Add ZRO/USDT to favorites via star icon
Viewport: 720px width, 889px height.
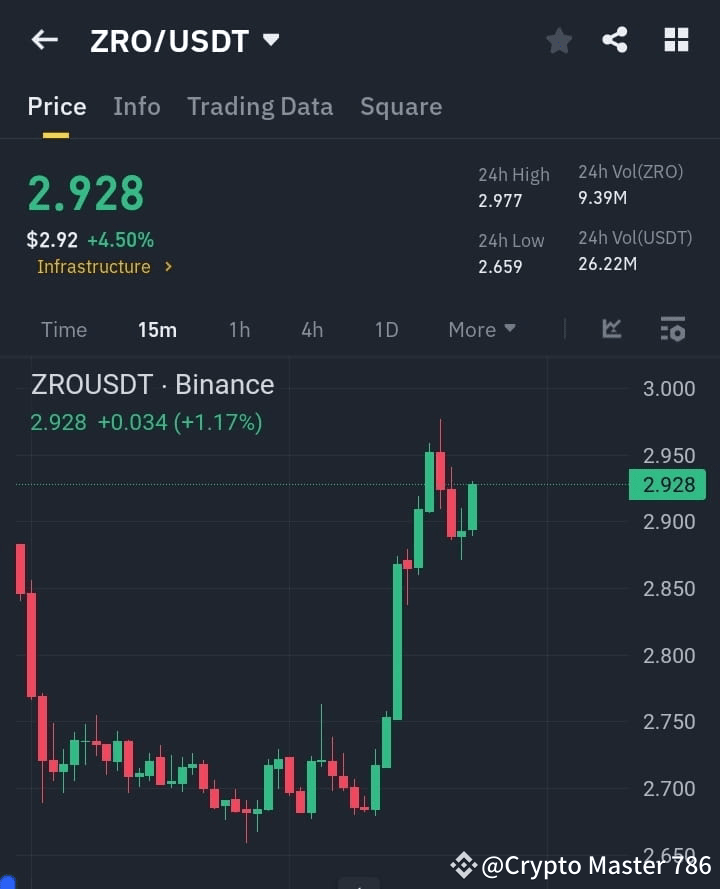(x=558, y=40)
